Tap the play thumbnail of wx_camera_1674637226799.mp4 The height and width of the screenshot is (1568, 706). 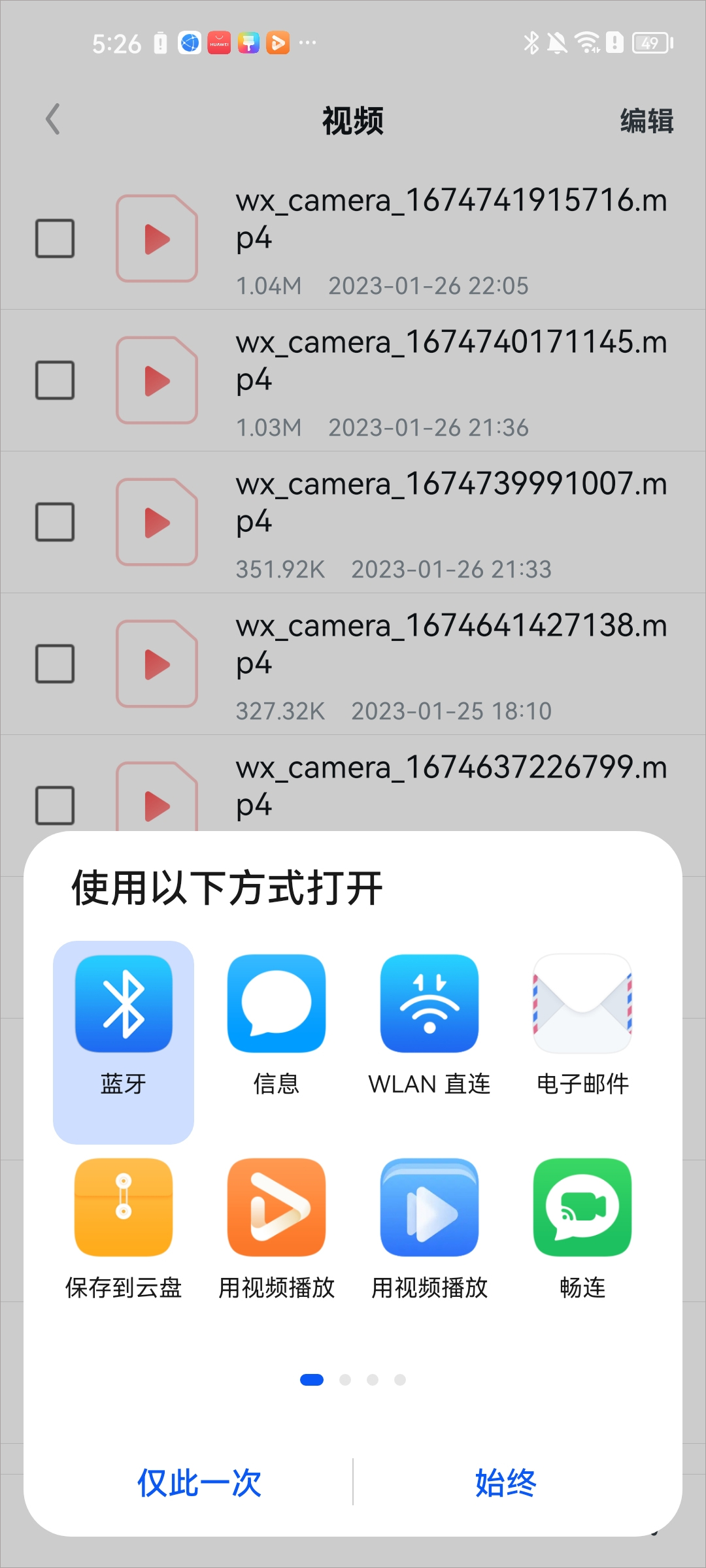pos(156,805)
